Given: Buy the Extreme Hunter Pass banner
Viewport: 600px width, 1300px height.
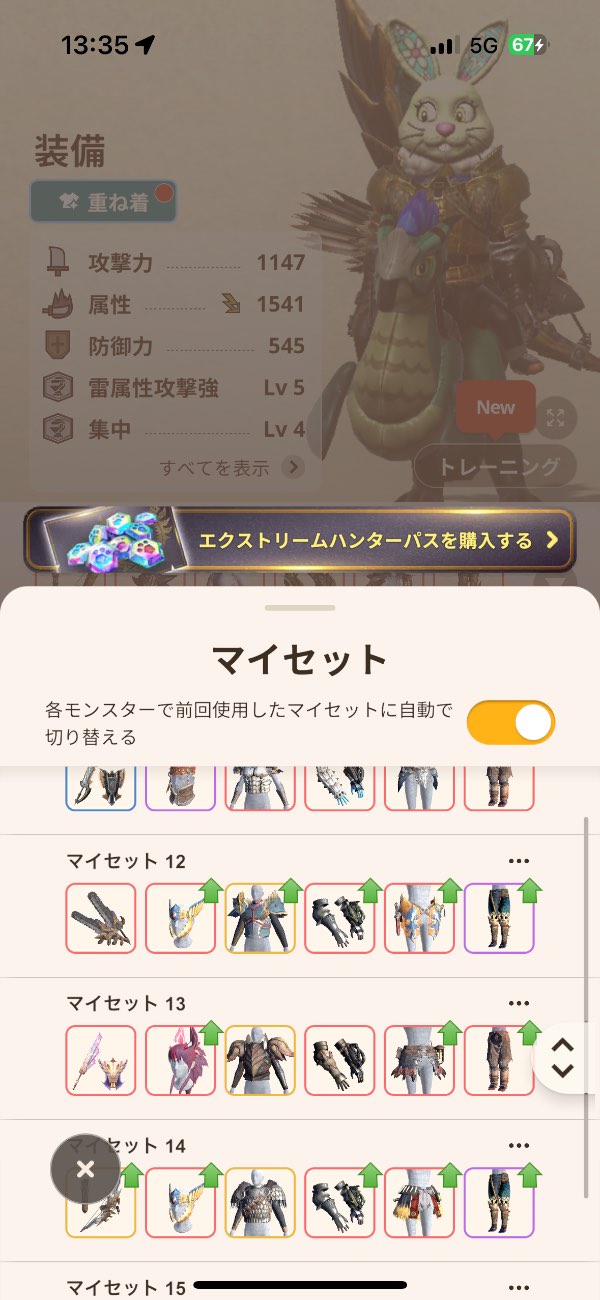Looking at the screenshot, I should 300,540.
